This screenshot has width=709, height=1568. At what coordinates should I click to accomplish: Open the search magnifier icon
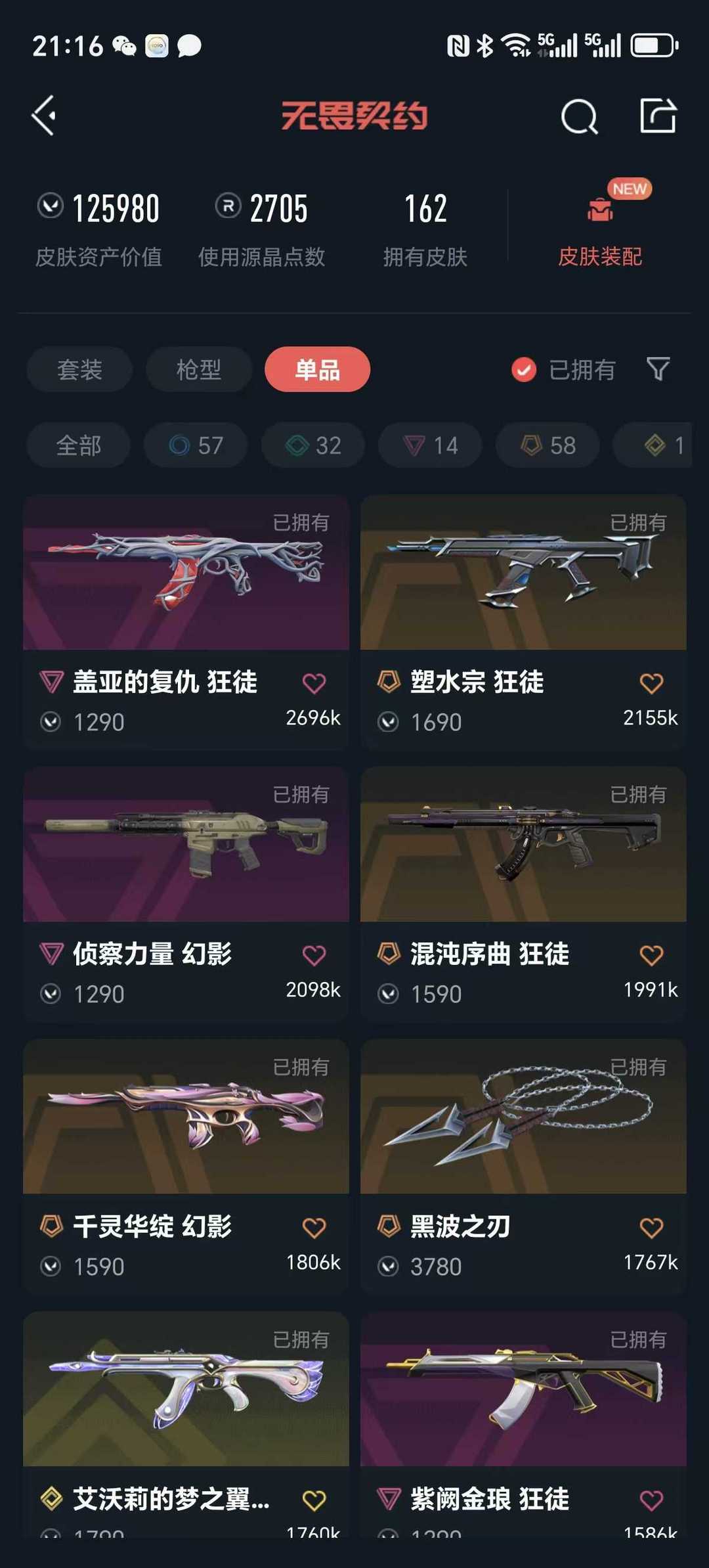coord(579,117)
